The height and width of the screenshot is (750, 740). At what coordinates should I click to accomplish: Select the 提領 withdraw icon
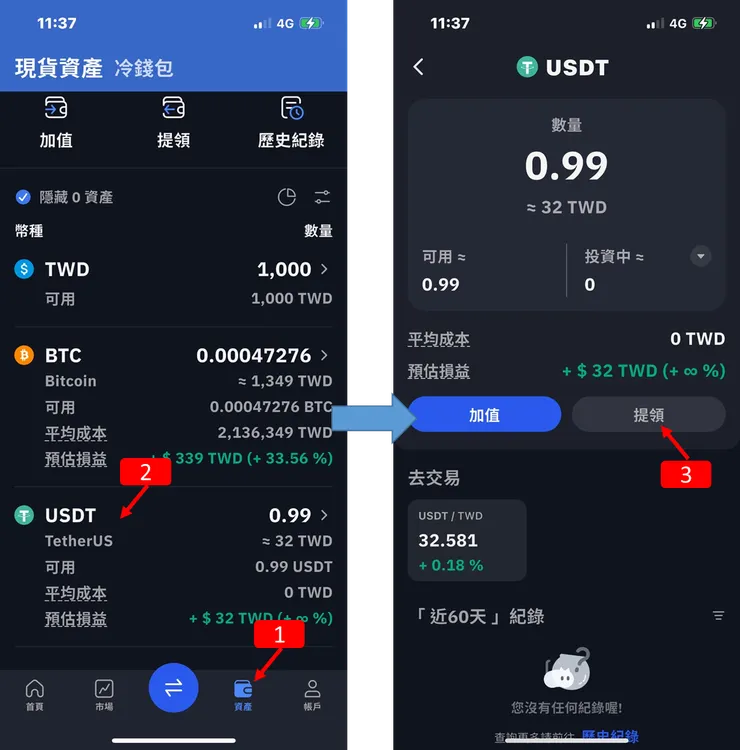173,120
